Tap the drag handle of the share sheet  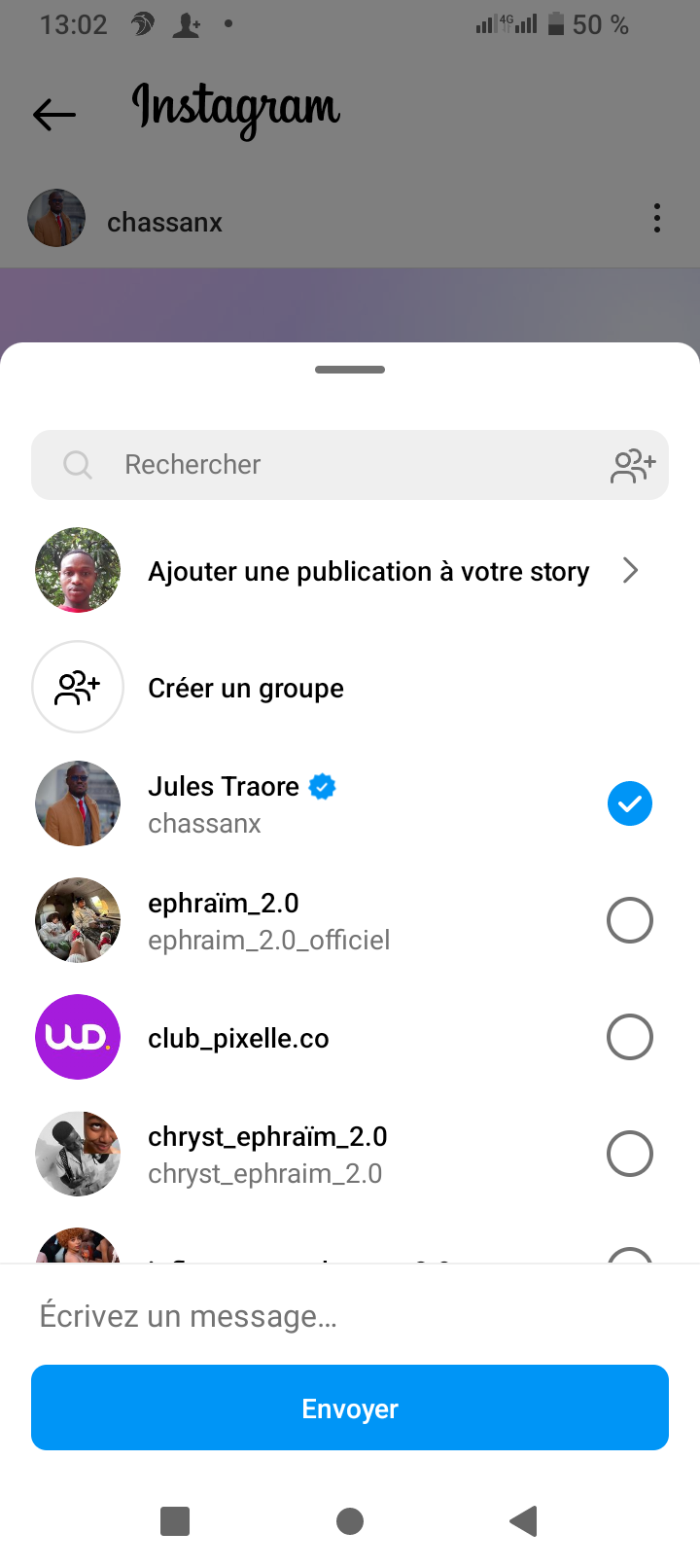(x=350, y=370)
